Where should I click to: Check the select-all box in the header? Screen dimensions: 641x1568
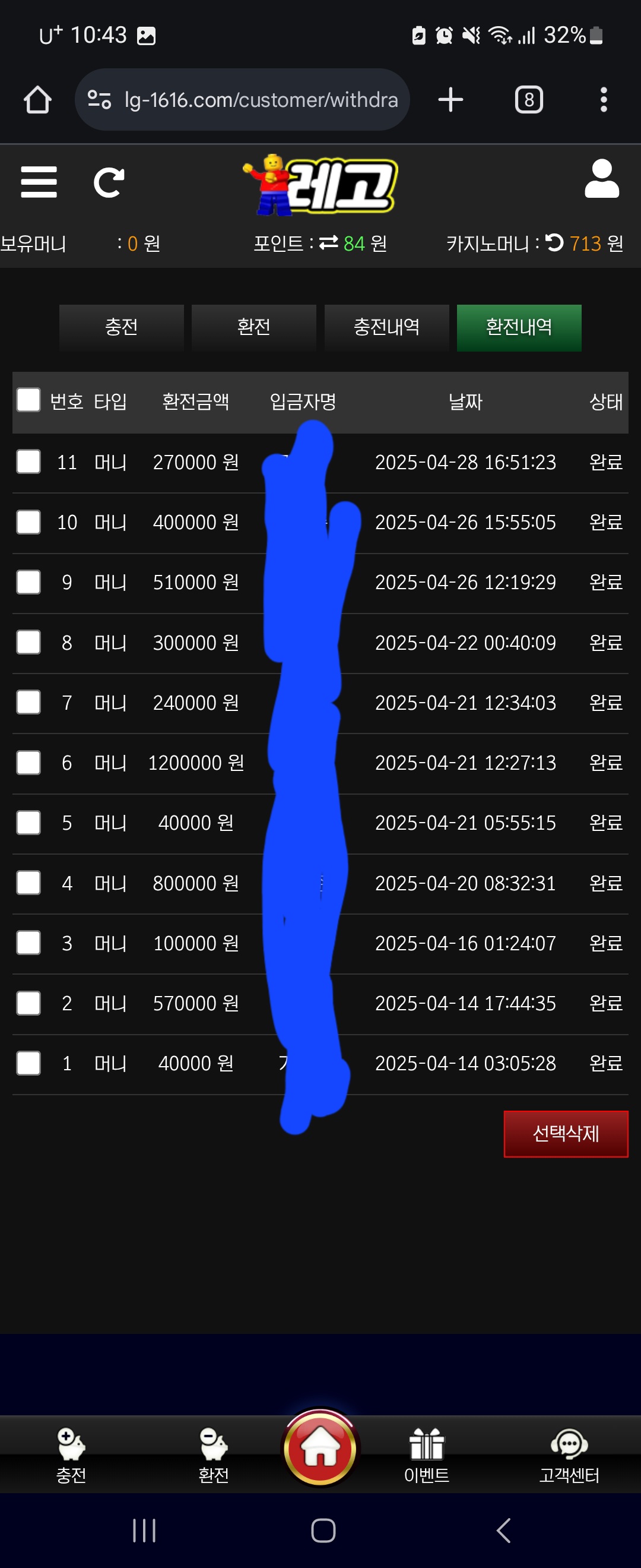coord(28,400)
